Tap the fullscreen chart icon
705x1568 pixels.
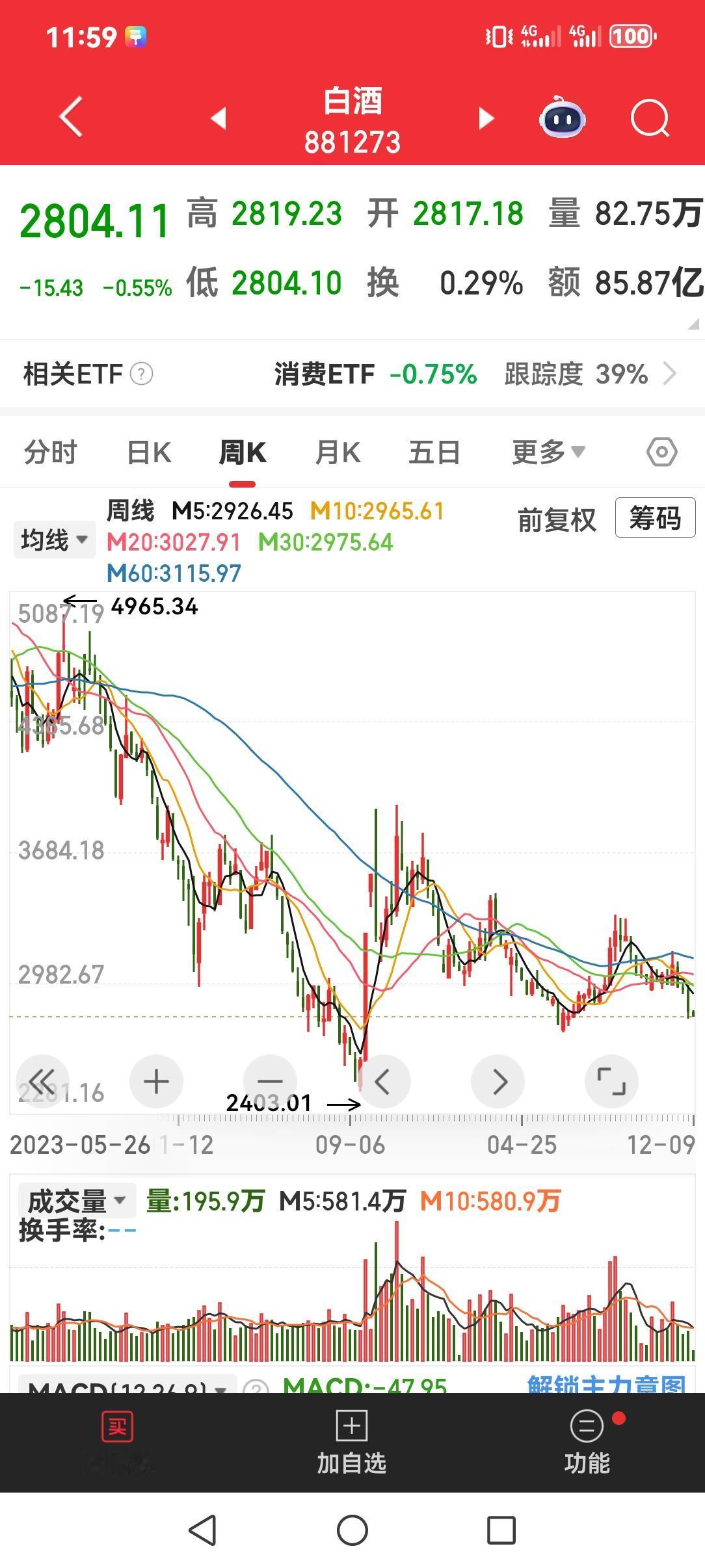(611, 1081)
